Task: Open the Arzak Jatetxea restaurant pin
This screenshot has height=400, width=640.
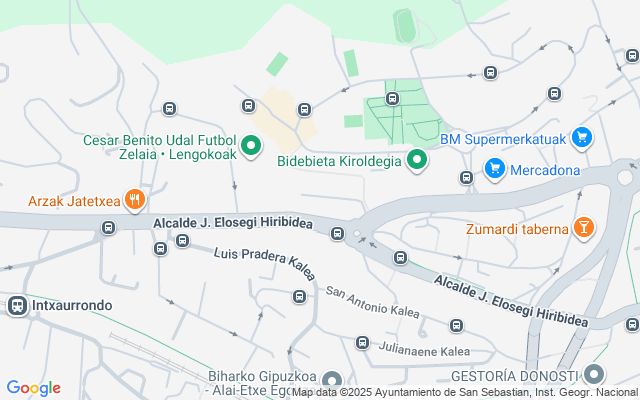Action: tap(135, 200)
